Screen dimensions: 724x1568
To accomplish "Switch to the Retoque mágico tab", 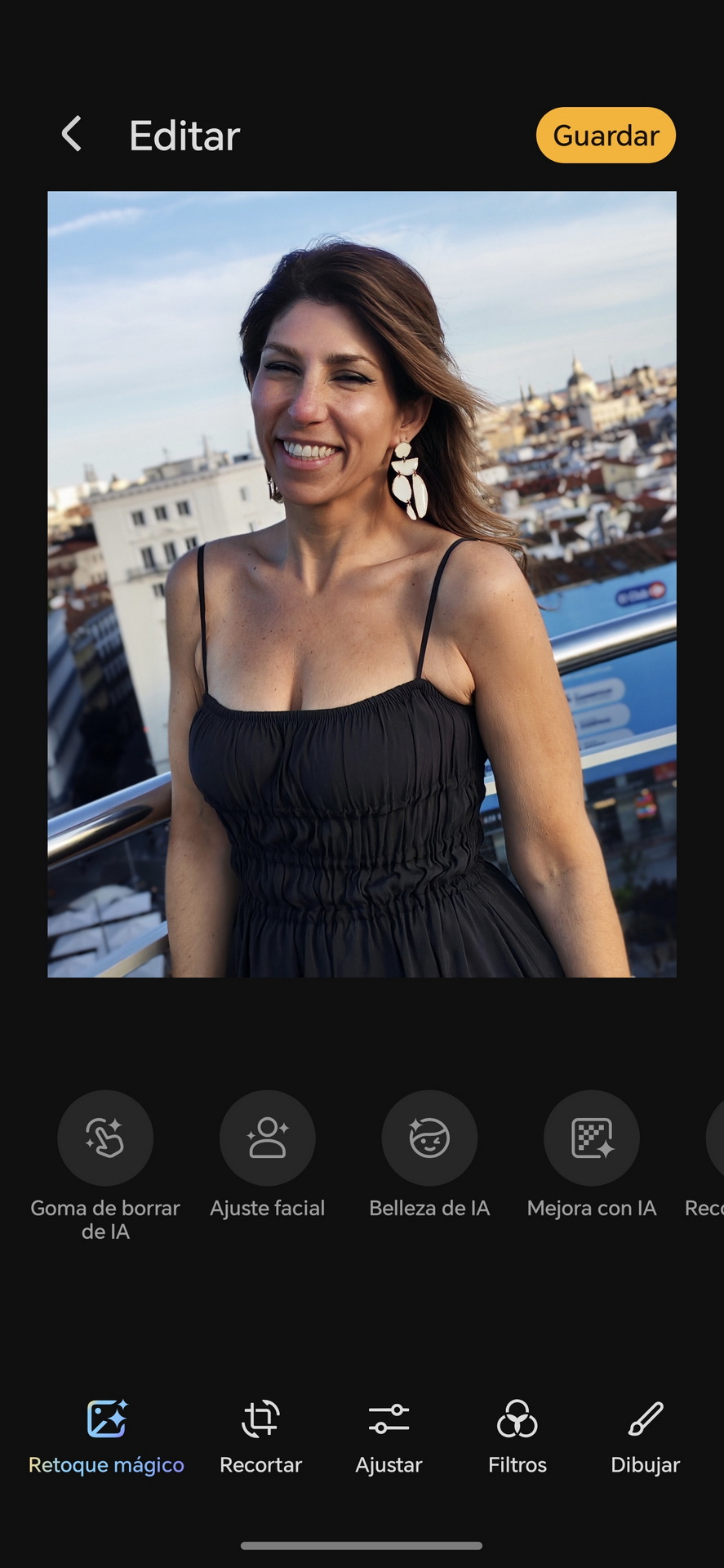I will coord(106,1437).
